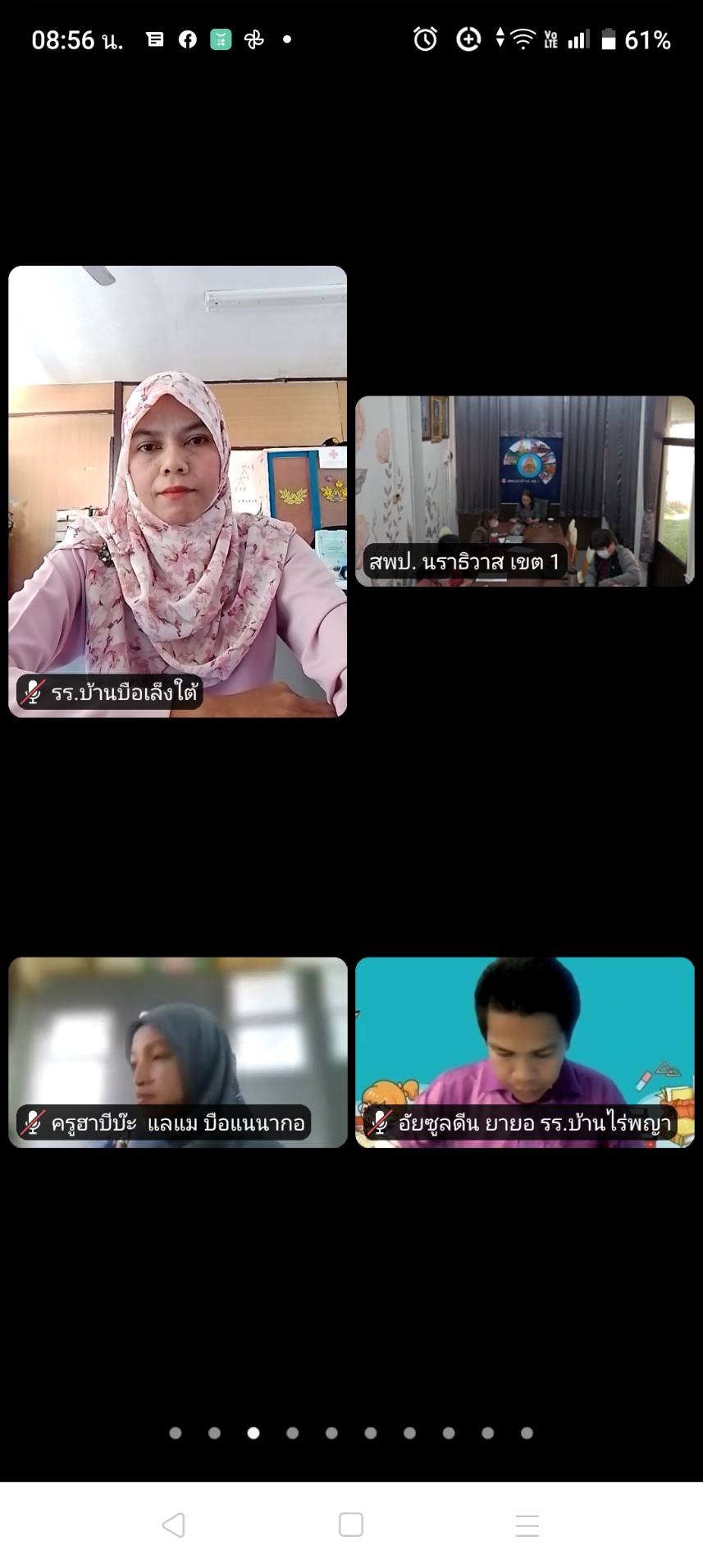
Task: Open the recent apps menu
Action: pos(527,1525)
